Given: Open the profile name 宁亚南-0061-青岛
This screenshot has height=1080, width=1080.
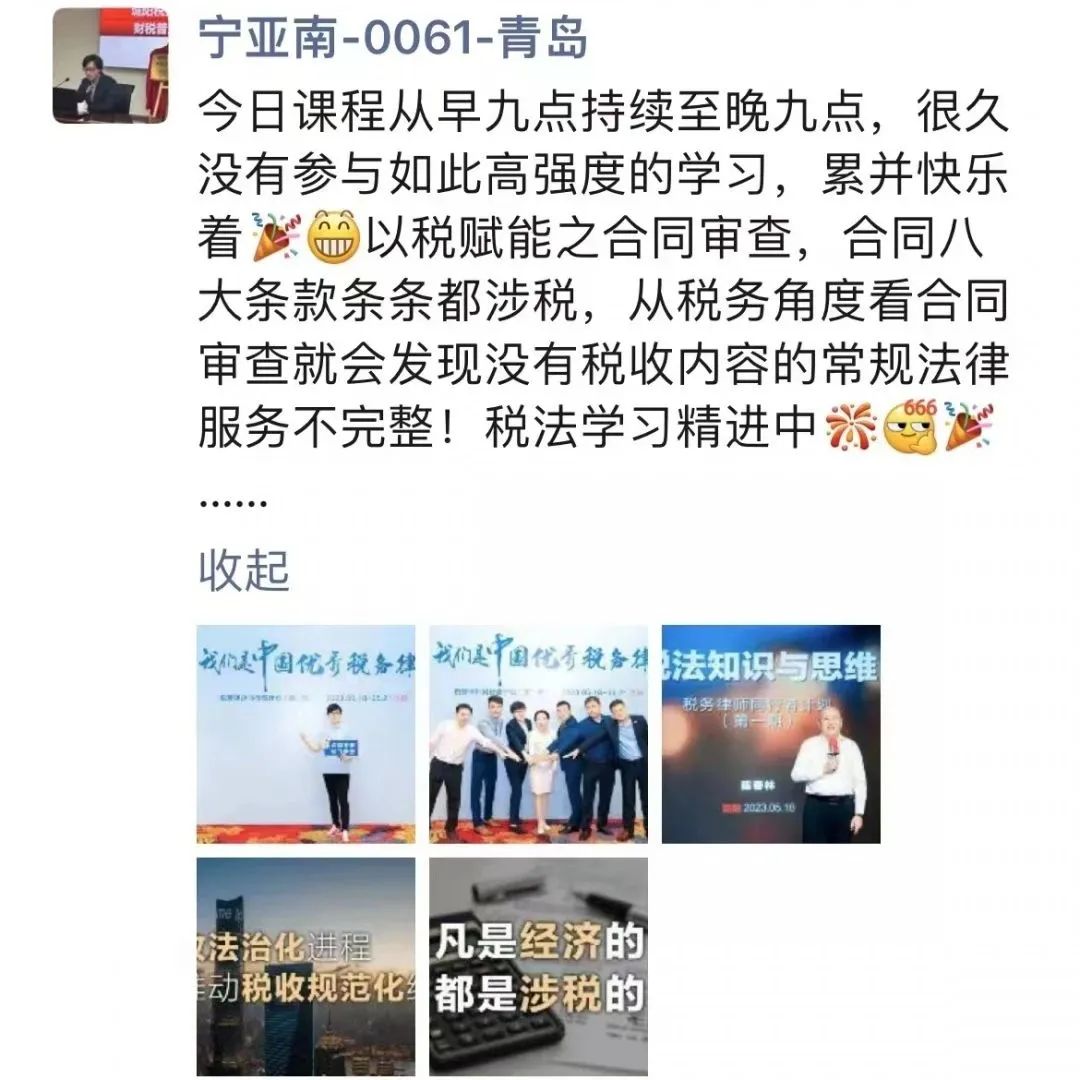Looking at the screenshot, I should point(392,40).
